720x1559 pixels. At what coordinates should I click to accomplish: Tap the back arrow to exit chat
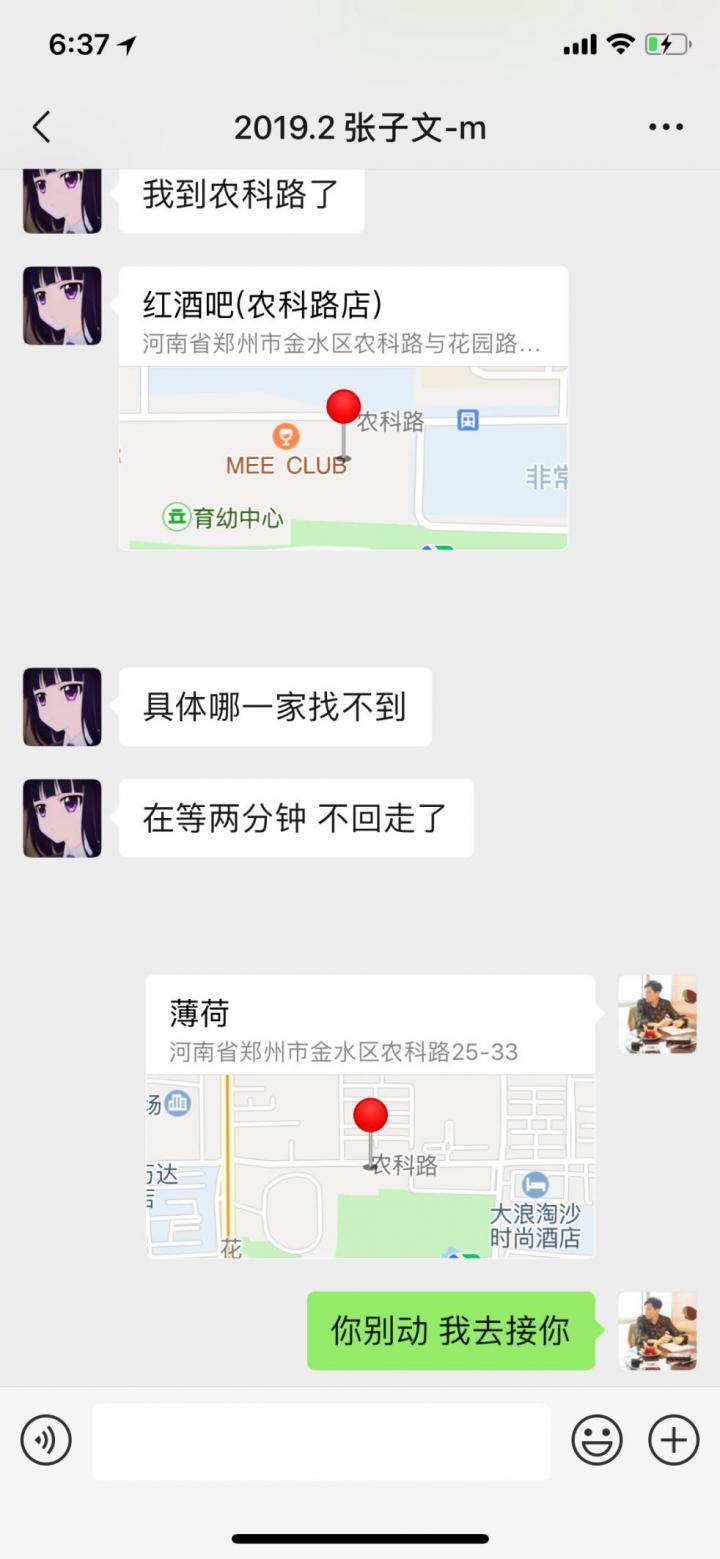click(x=40, y=127)
